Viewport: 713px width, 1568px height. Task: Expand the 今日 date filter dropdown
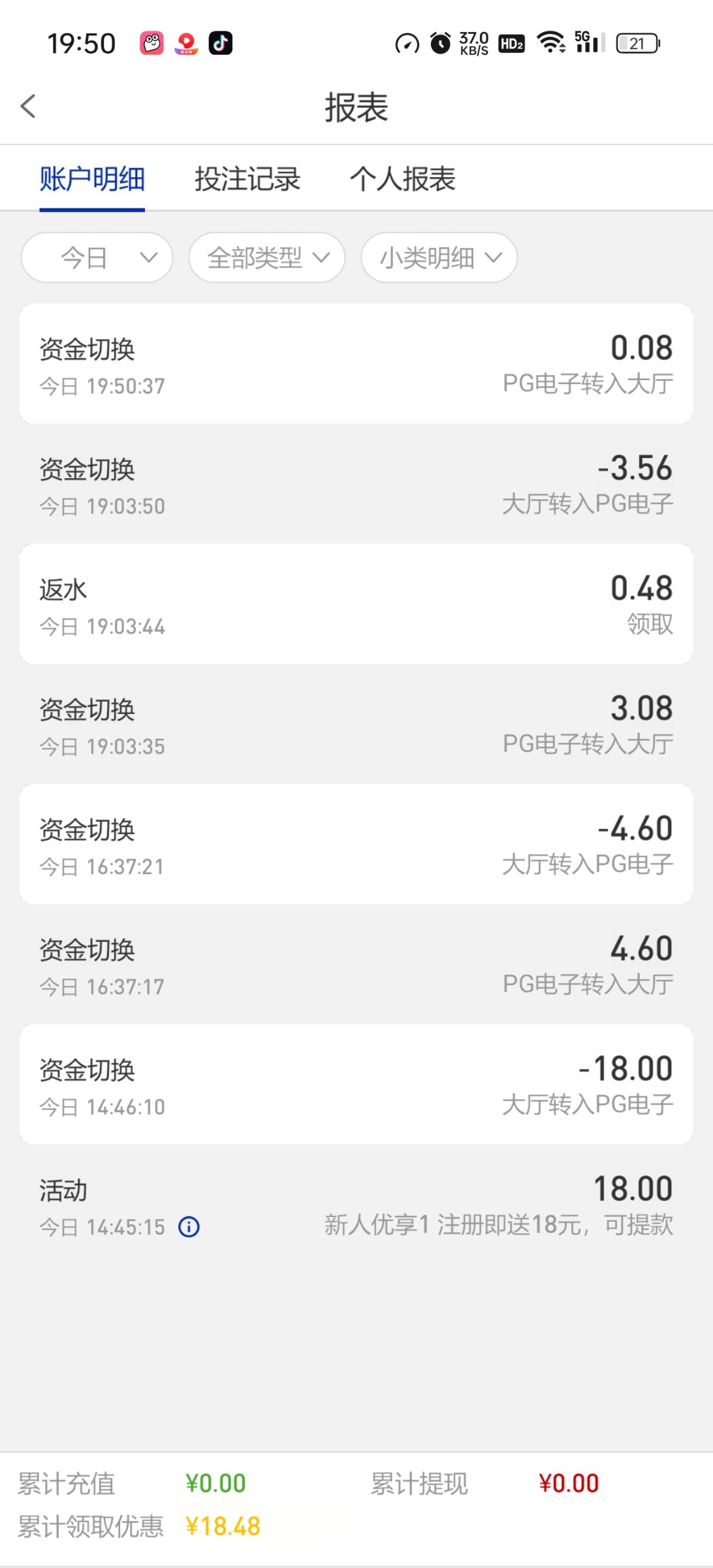[97, 258]
